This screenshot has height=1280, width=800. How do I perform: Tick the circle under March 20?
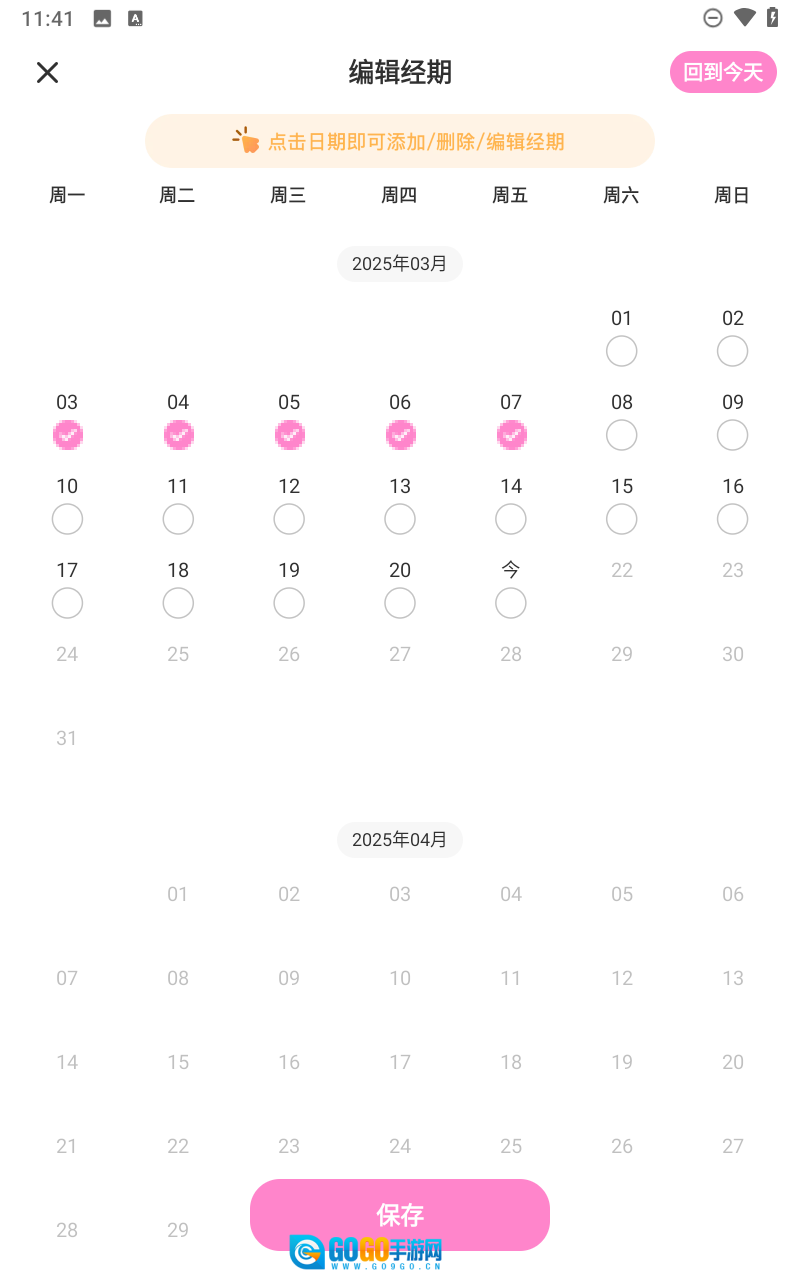point(400,603)
